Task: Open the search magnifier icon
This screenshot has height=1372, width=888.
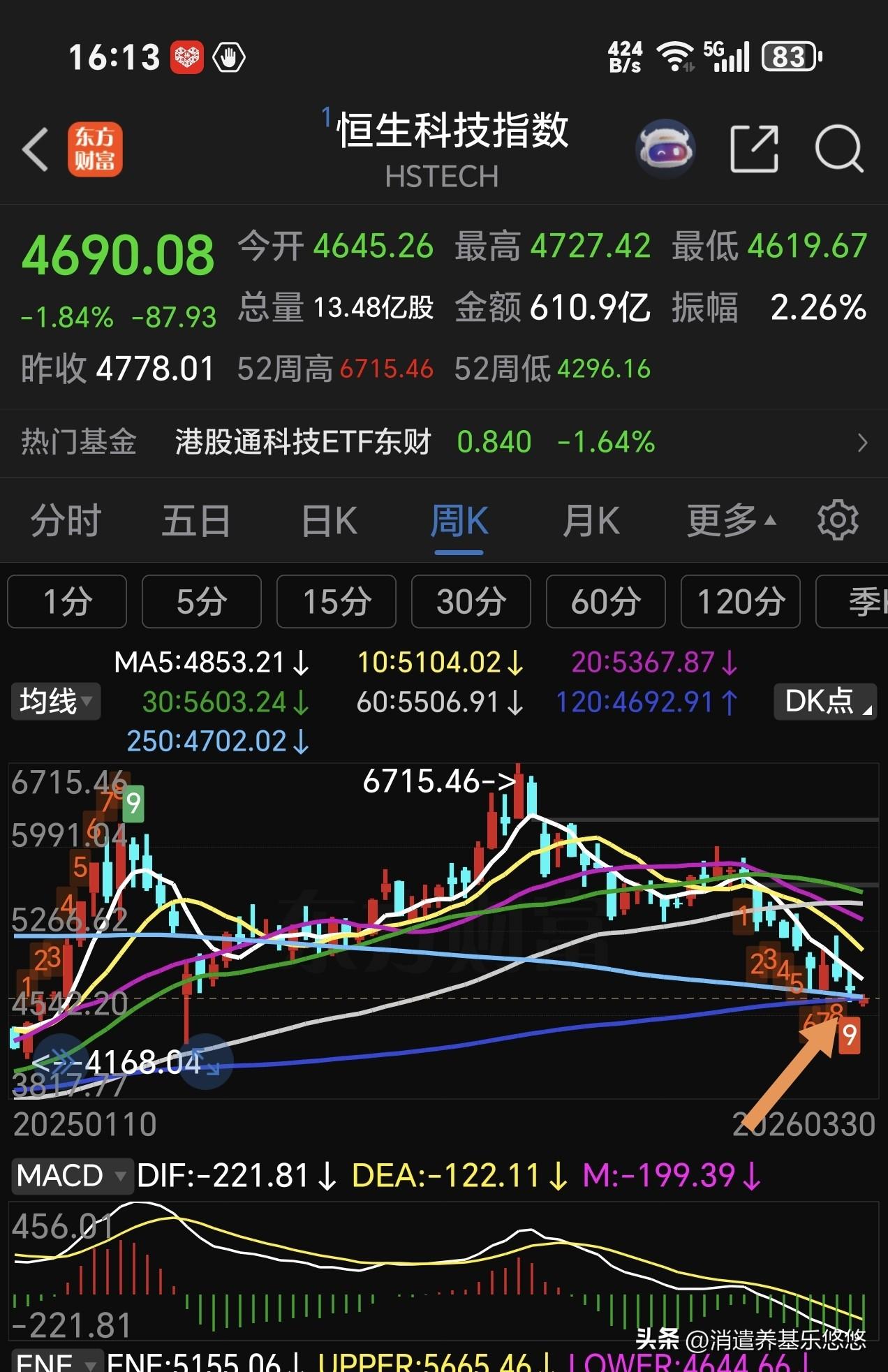Action: (x=840, y=148)
